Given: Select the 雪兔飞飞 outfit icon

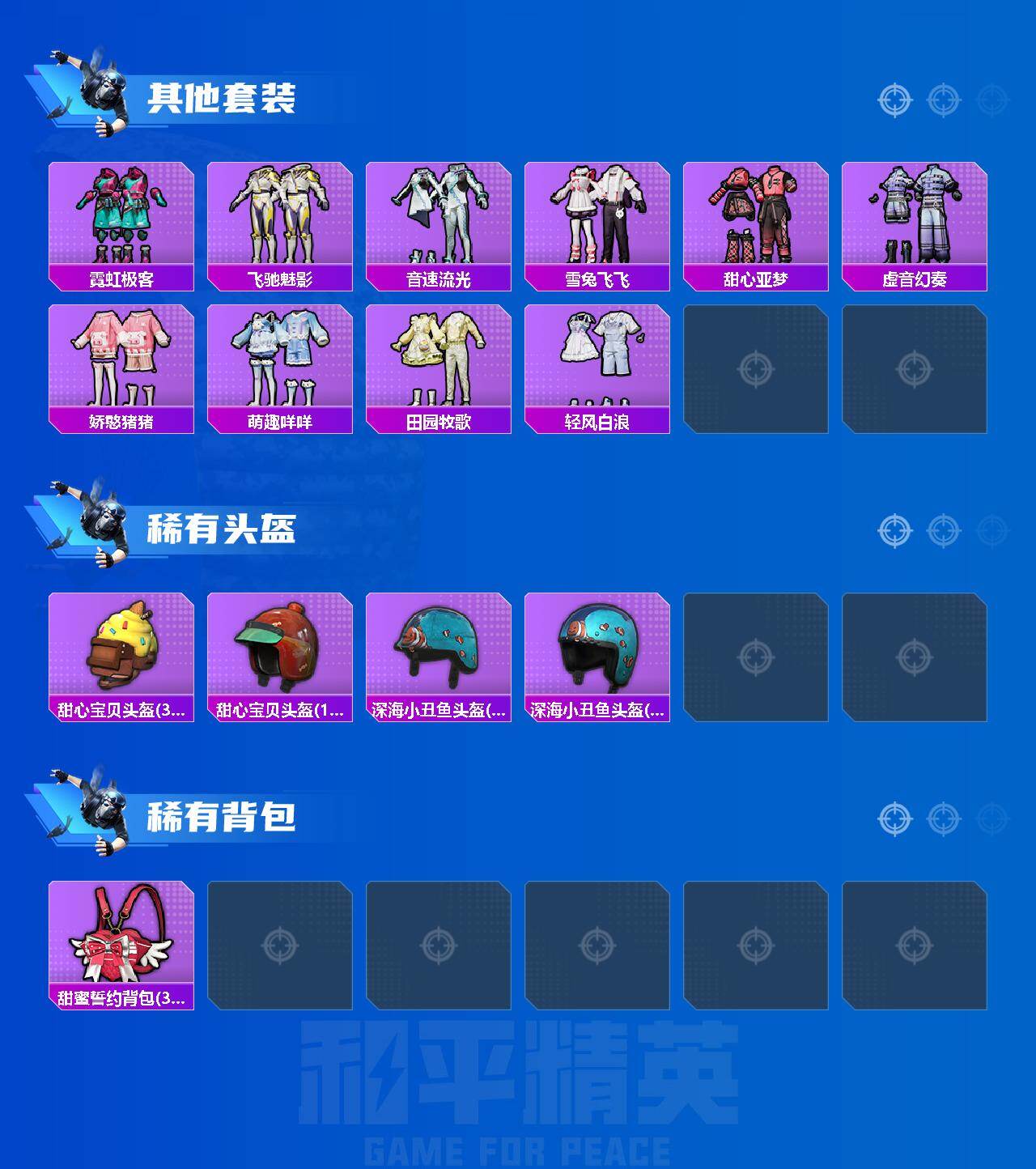Looking at the screenshot, I should click(597, 219).
